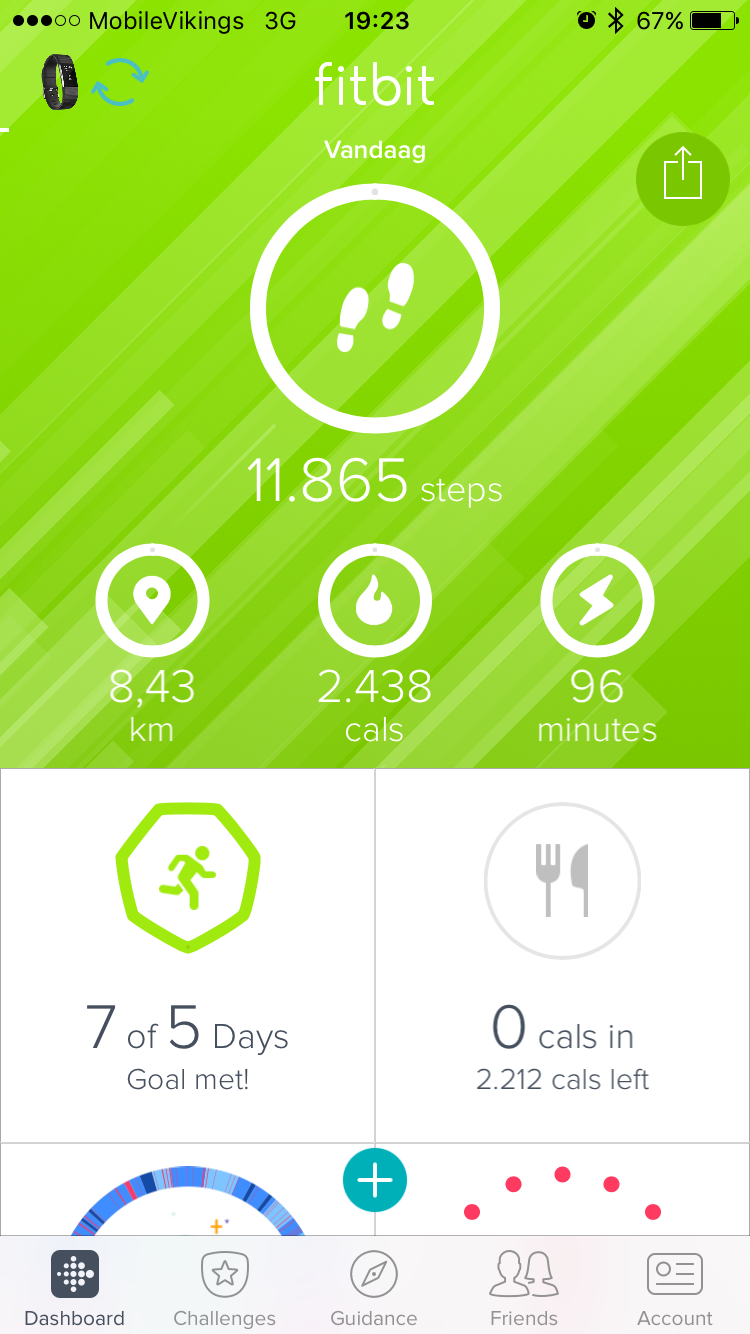Open the 7 of 5 Days exercise tile

click(x=187, y=955)
